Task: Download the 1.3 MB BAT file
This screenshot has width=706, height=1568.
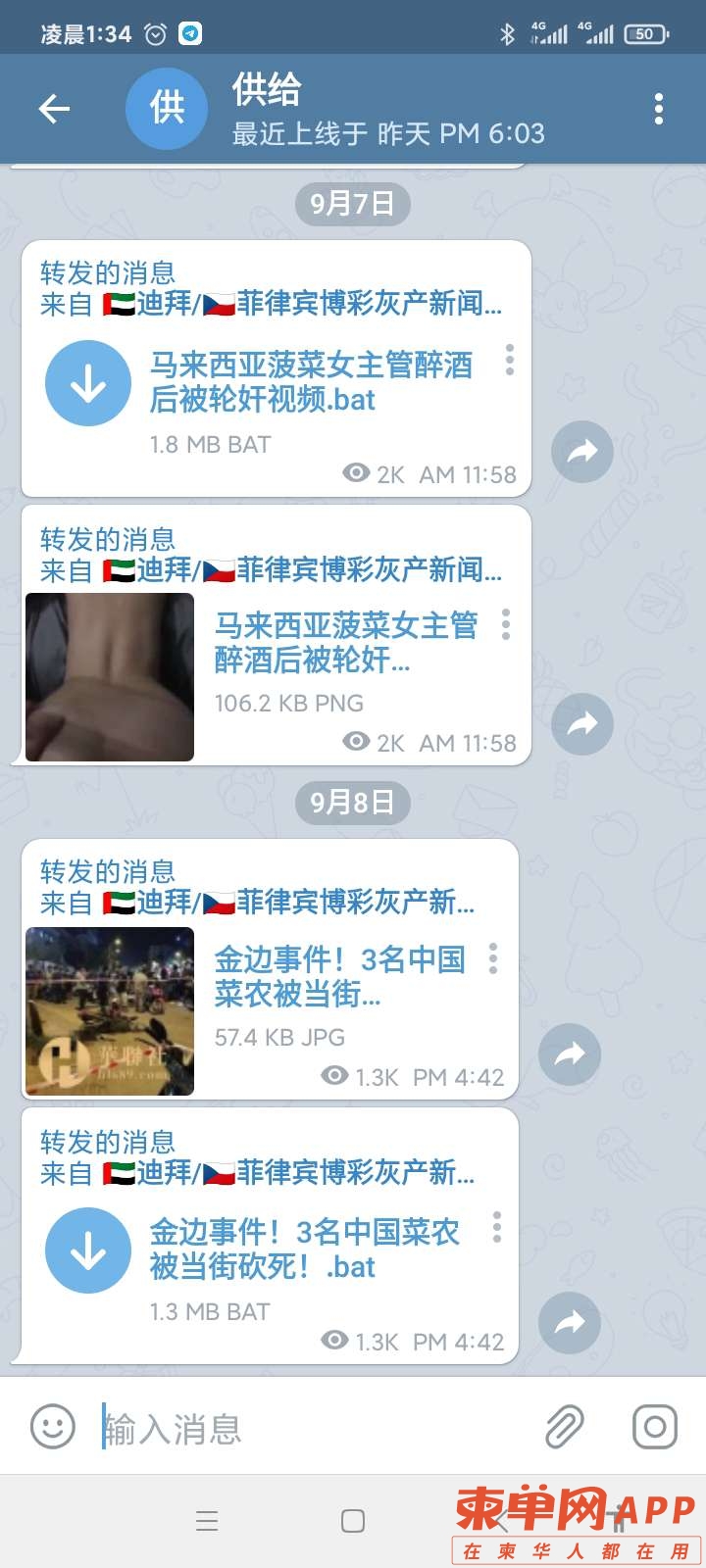Action: click(88, 1251)
